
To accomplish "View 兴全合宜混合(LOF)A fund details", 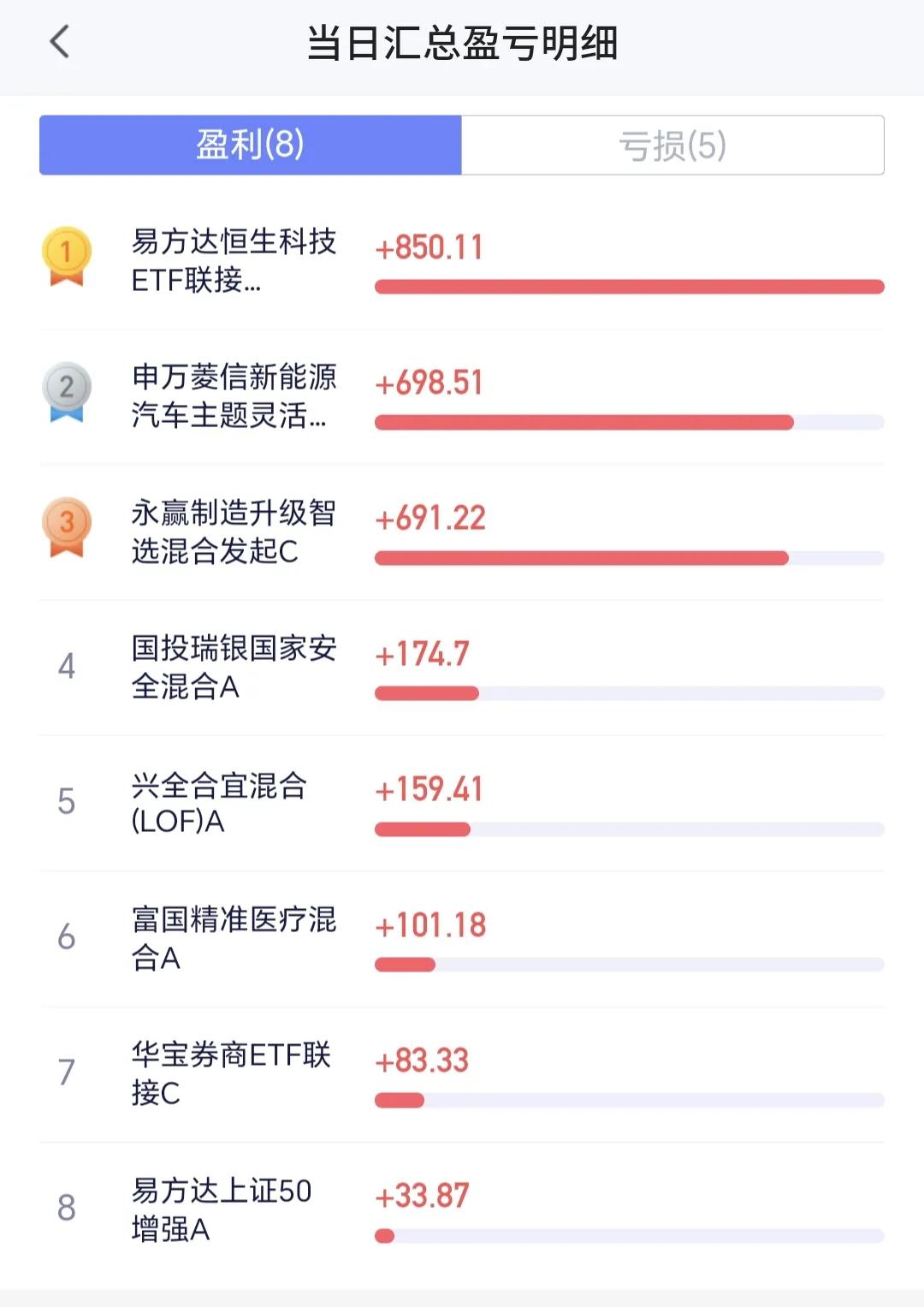I will click(x=462, y=803).
